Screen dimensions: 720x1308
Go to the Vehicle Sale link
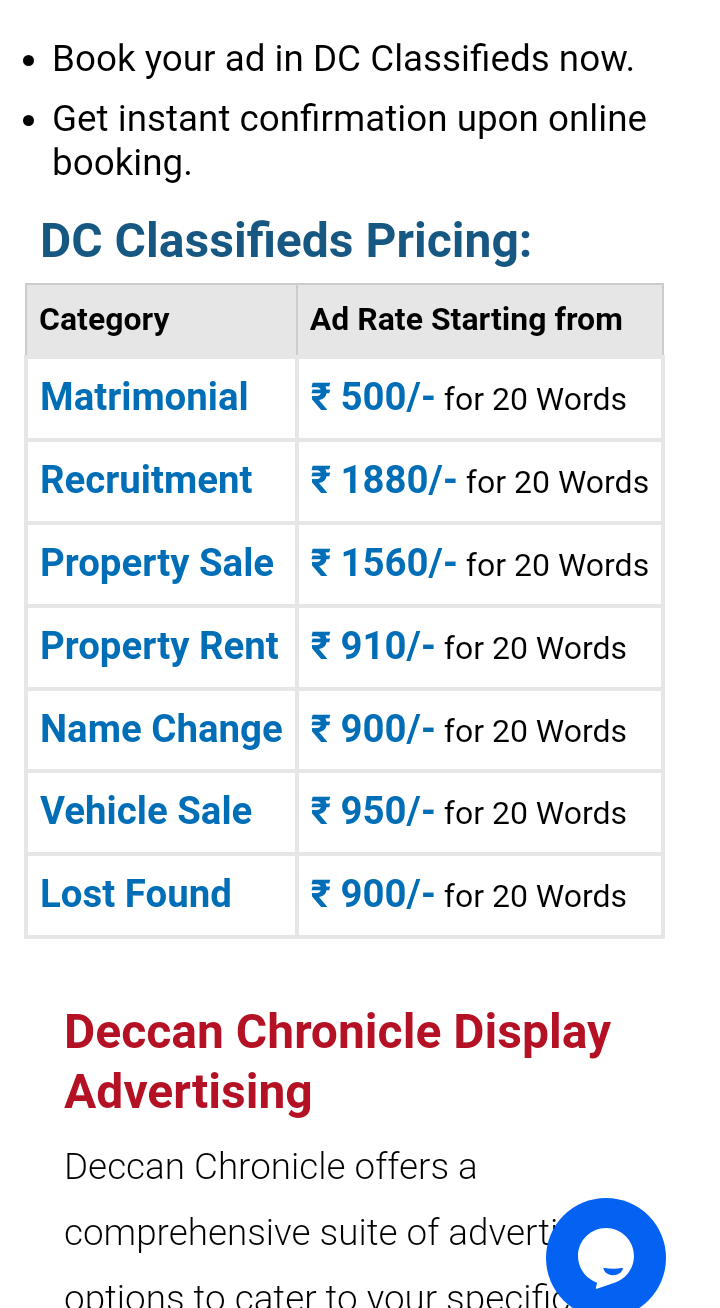pos(146,811)
